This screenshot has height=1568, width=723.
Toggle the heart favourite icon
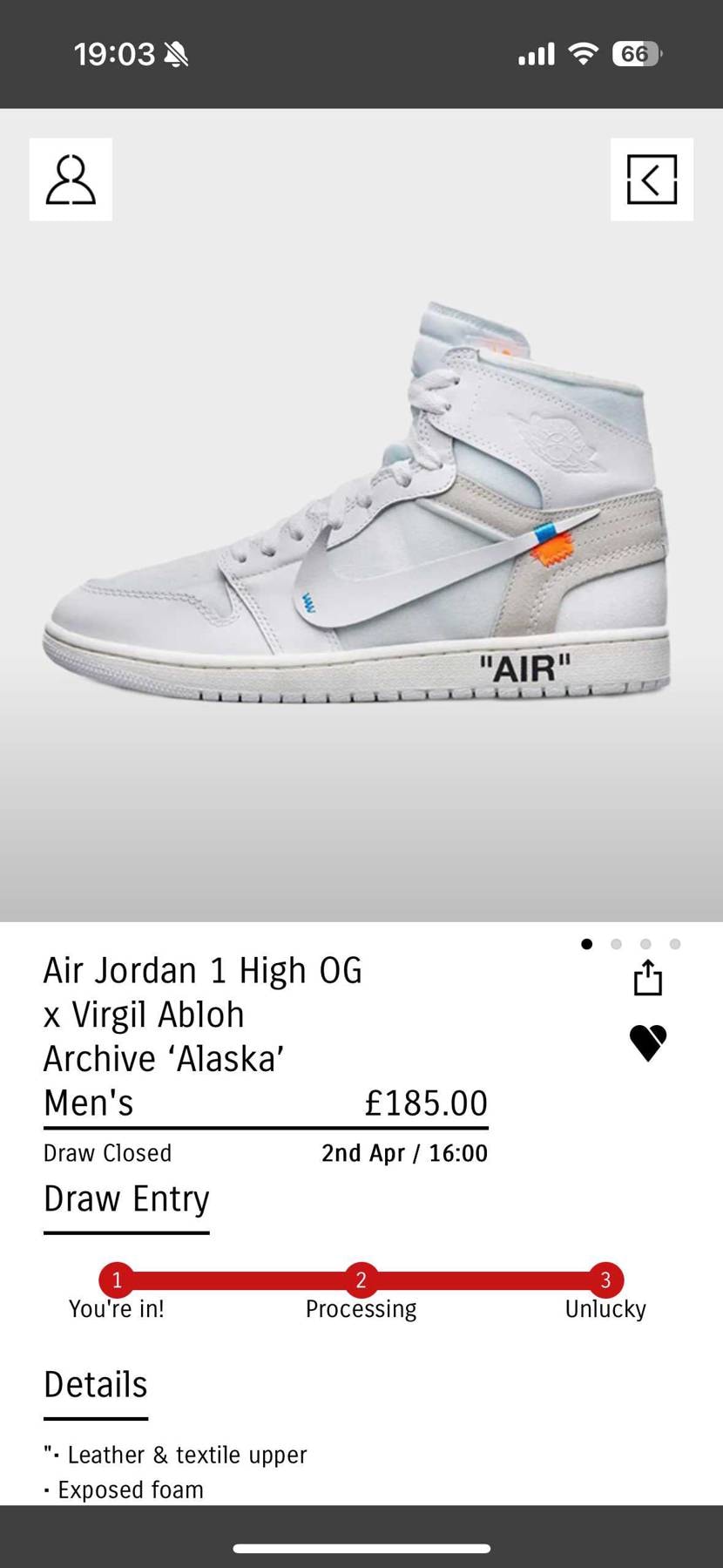click(x=647, y=1042)
